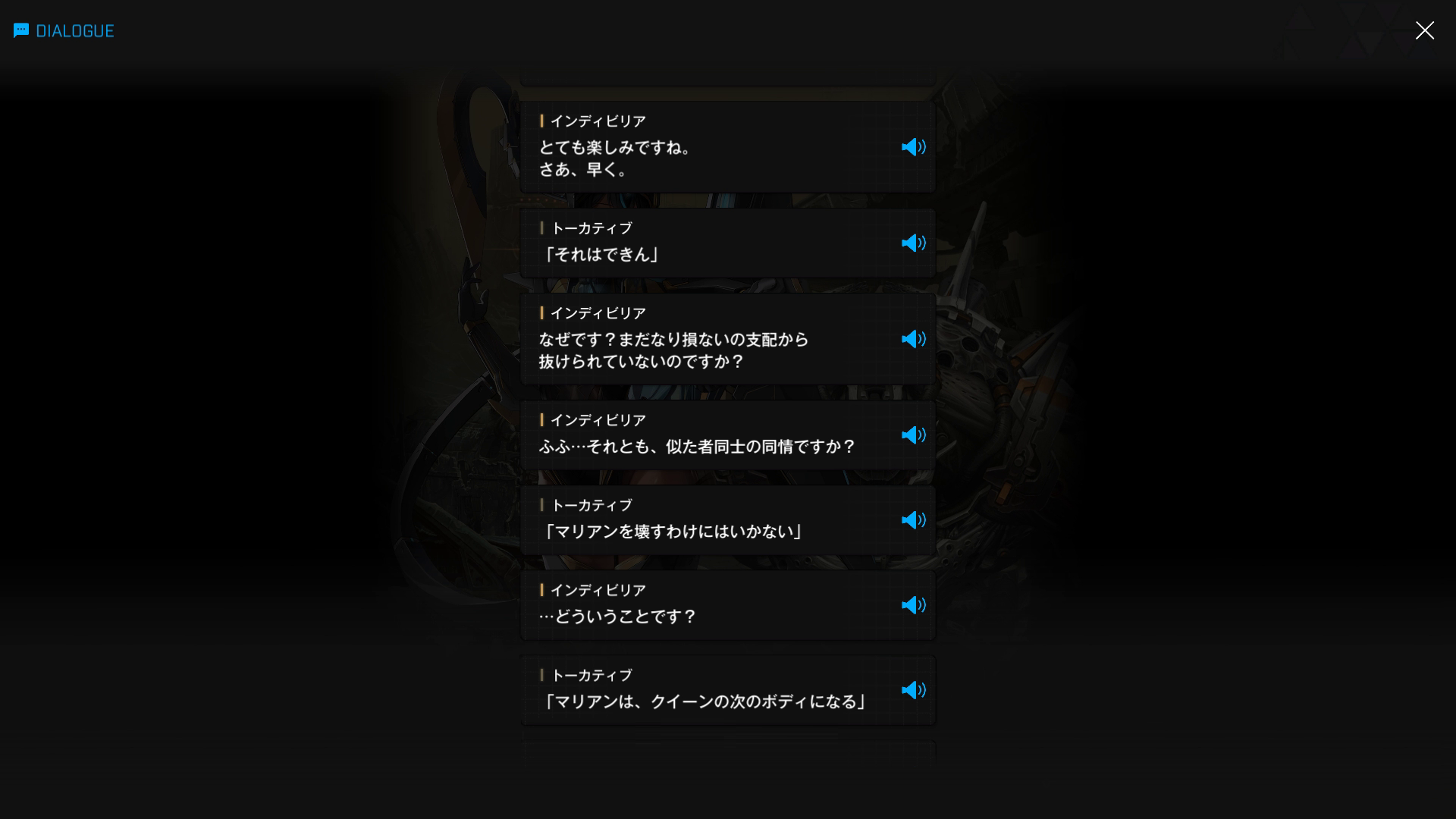Play voice for 'とても楽しみですね' line
The width and height of the screenshot is (1456, 819).
(x=913, y=147)
